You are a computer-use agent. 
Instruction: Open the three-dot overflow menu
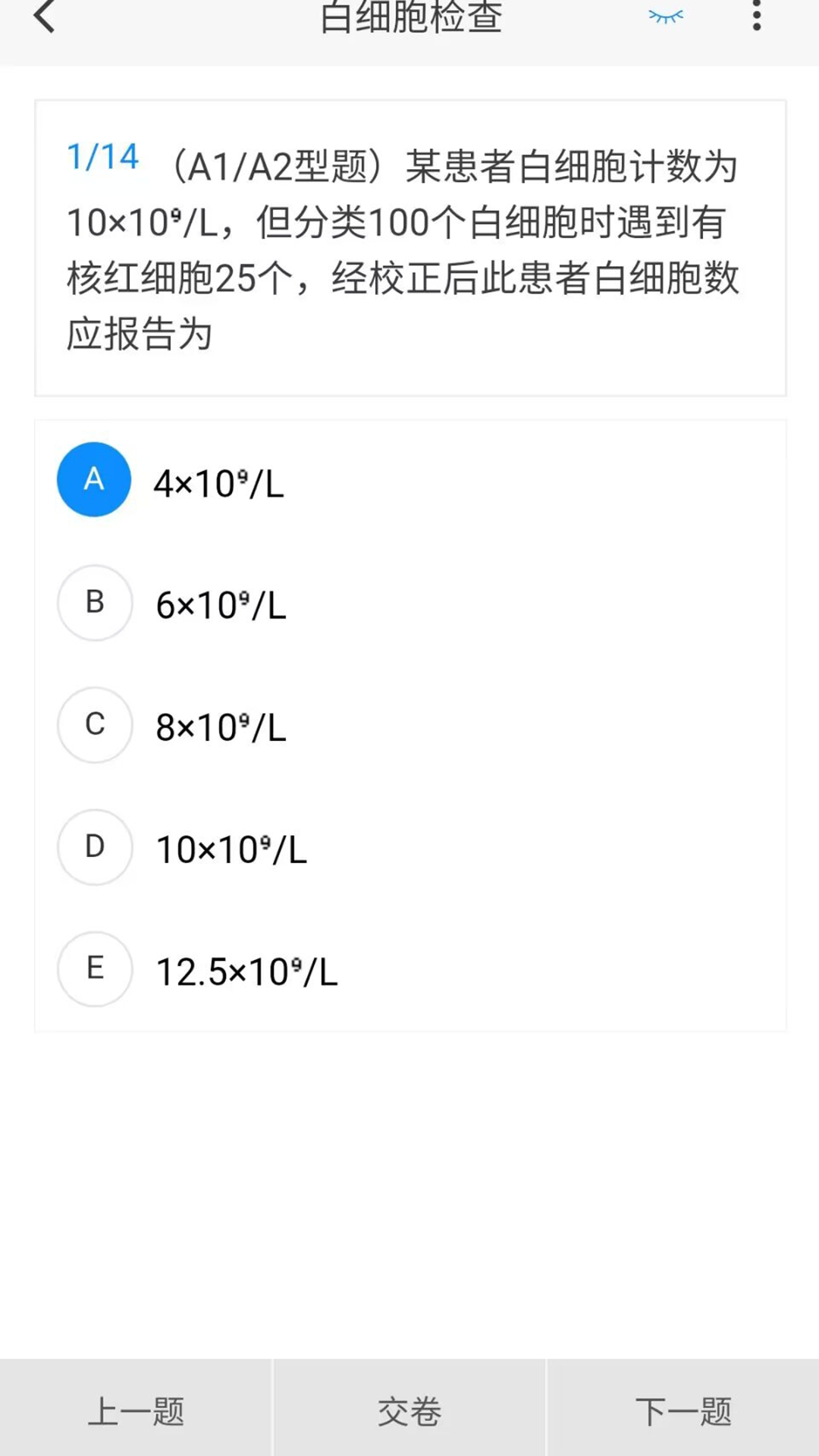[756, 19]
